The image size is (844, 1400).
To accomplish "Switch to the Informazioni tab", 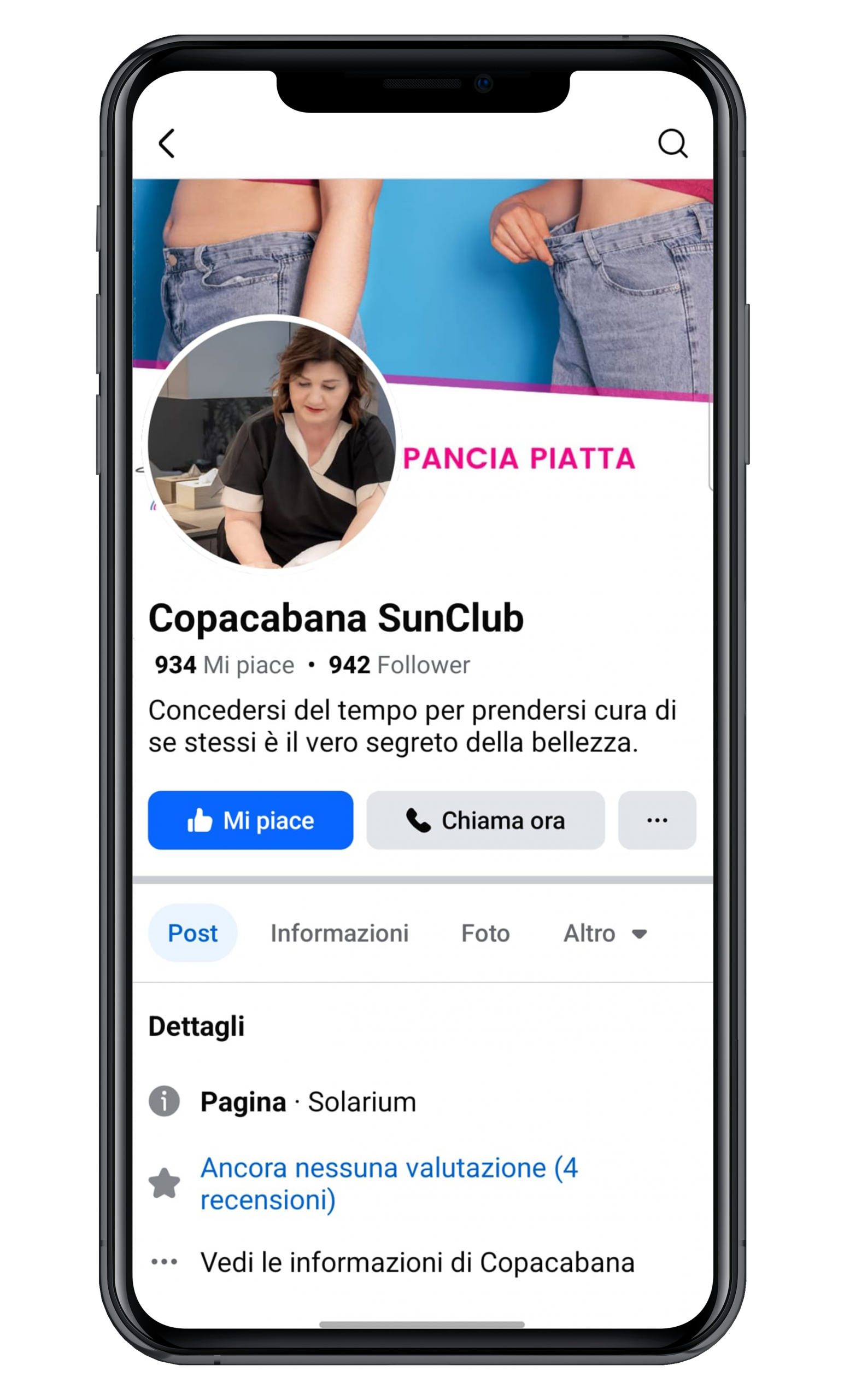I will tap(339, 933).
